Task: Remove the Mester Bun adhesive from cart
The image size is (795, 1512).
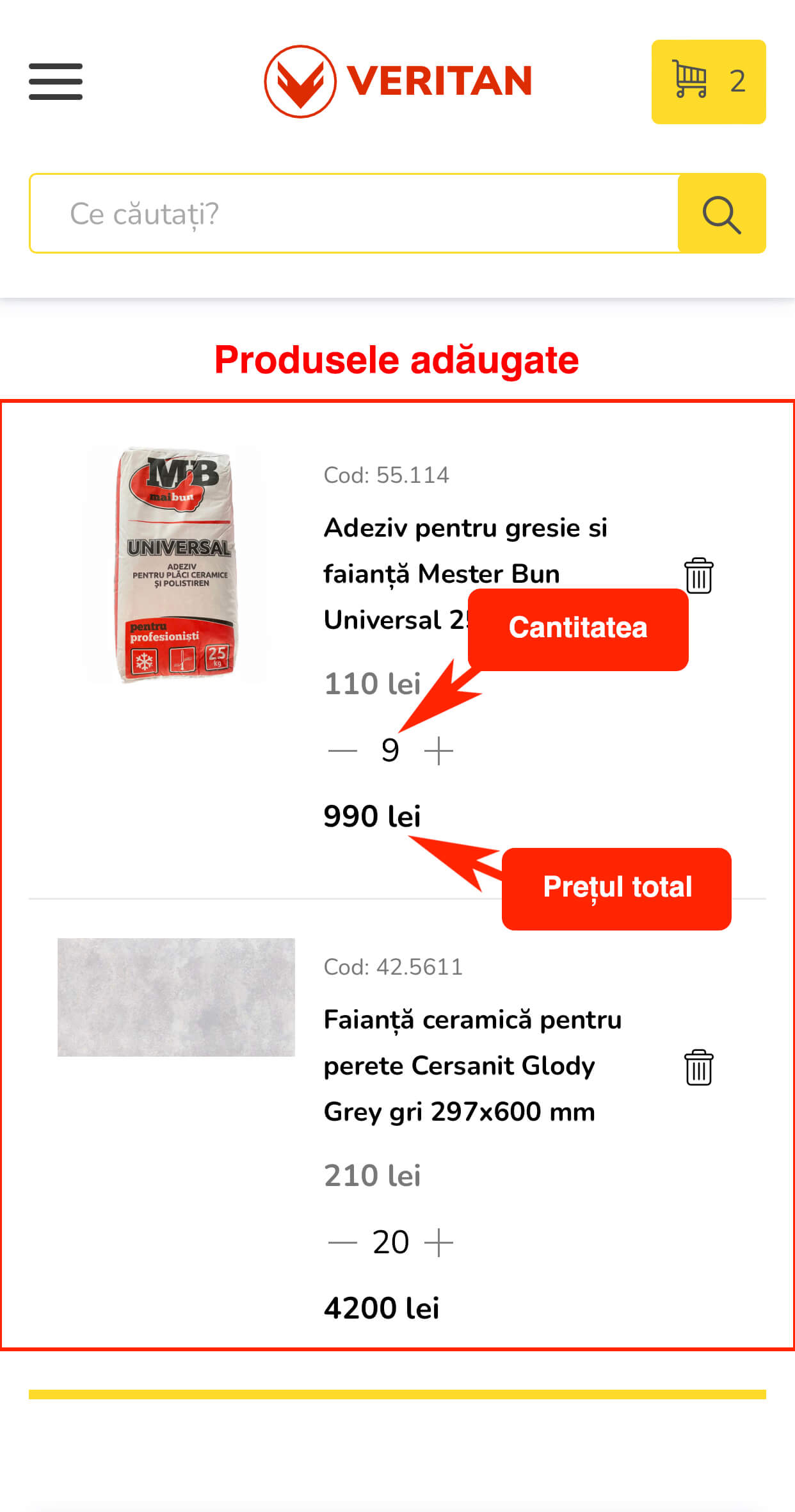Action: [x=698, y=576]
